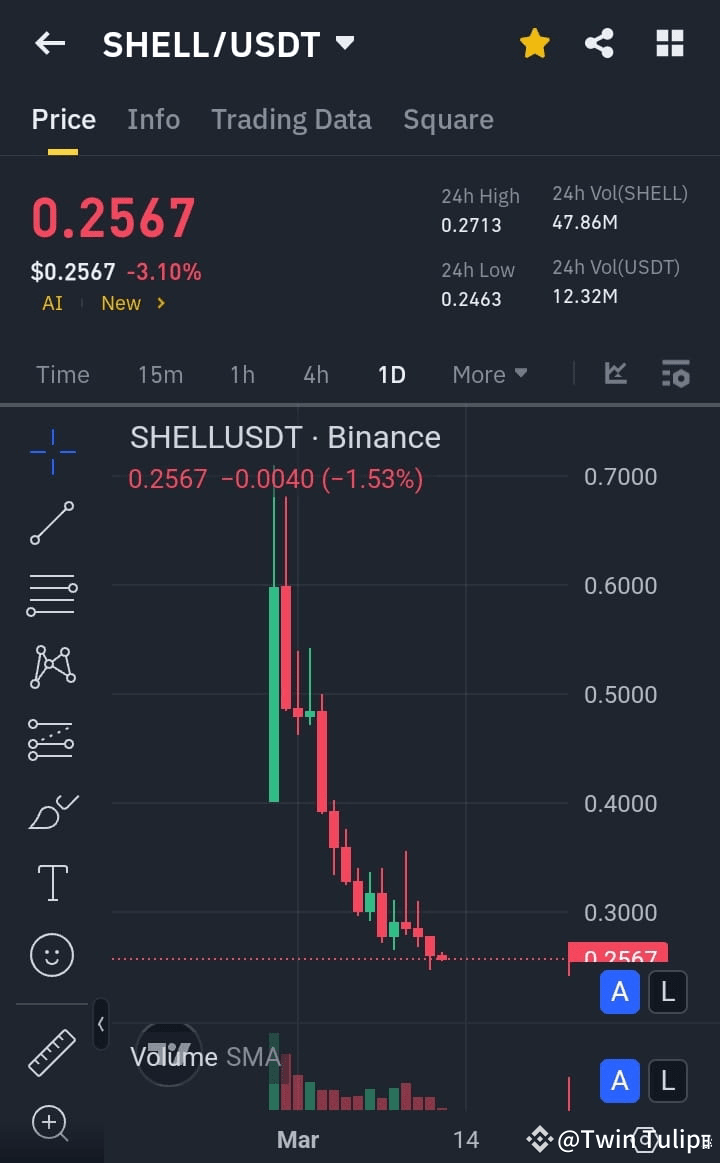Switch the price axis to Log scale

667,992
